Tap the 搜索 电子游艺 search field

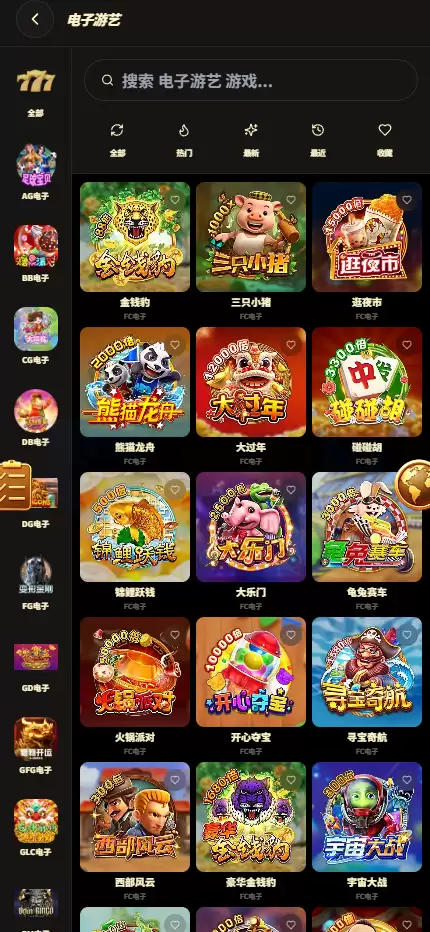click(x=250, y=80)
